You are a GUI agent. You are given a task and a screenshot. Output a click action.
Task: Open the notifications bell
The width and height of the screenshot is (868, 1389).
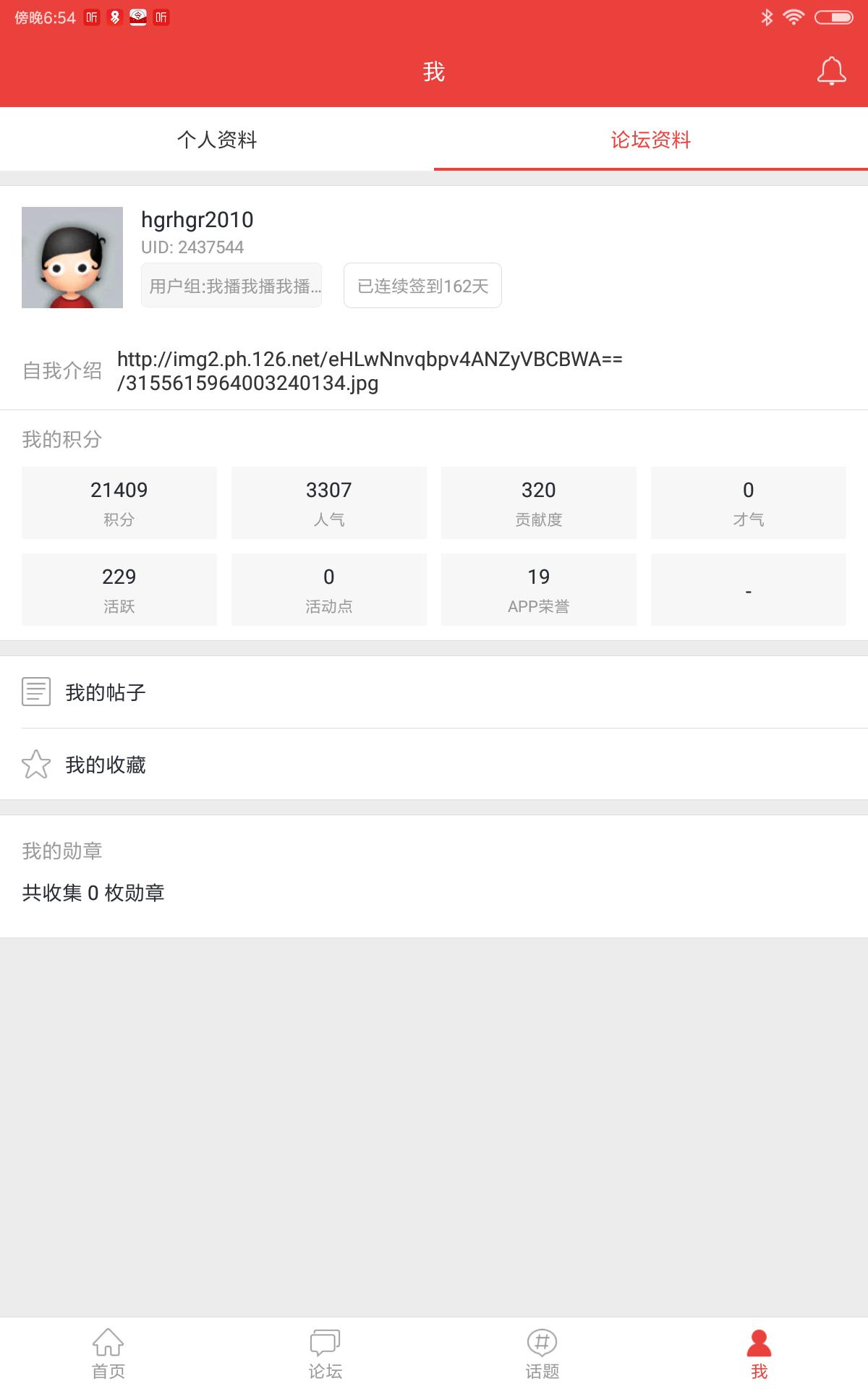(x=831, y=72)
